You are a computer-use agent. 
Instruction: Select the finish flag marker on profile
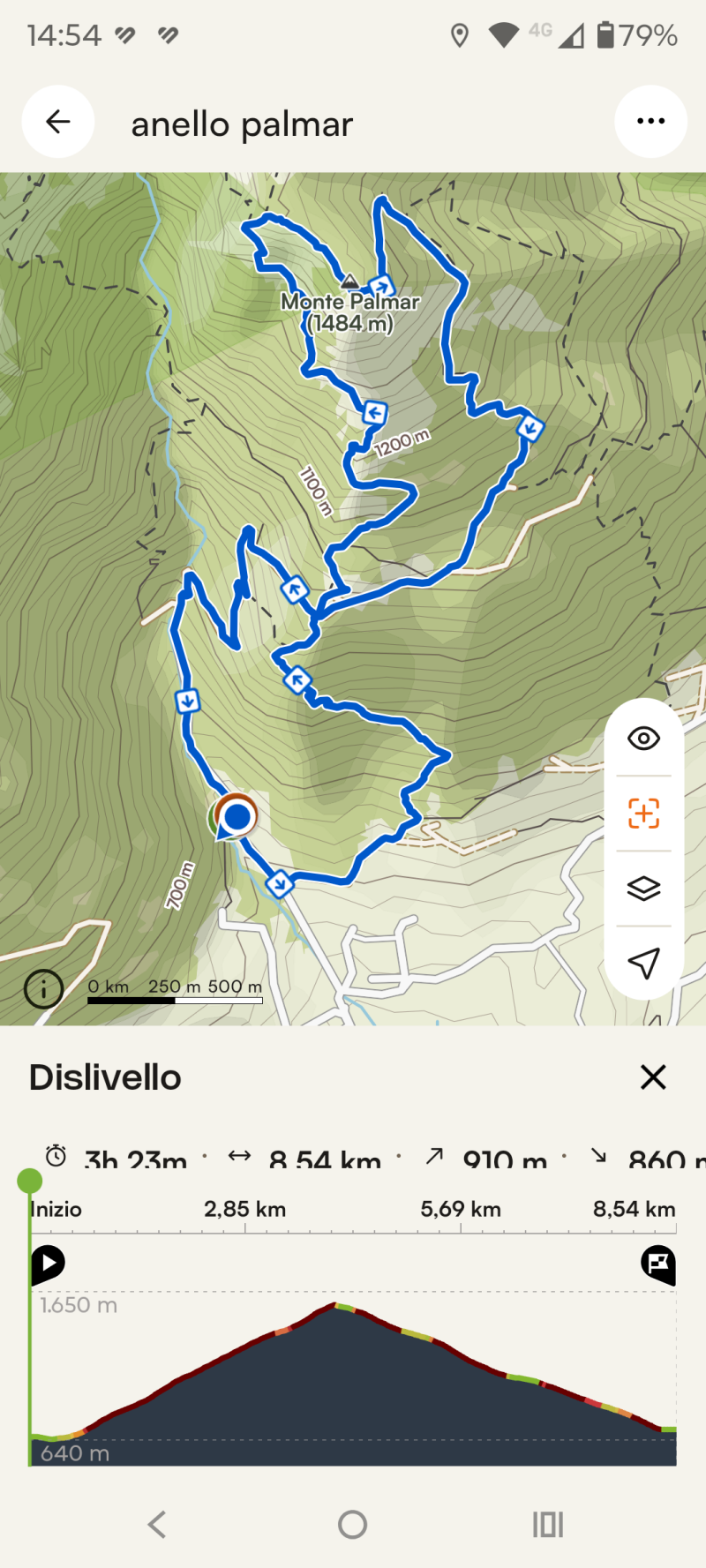[657, 1264]
